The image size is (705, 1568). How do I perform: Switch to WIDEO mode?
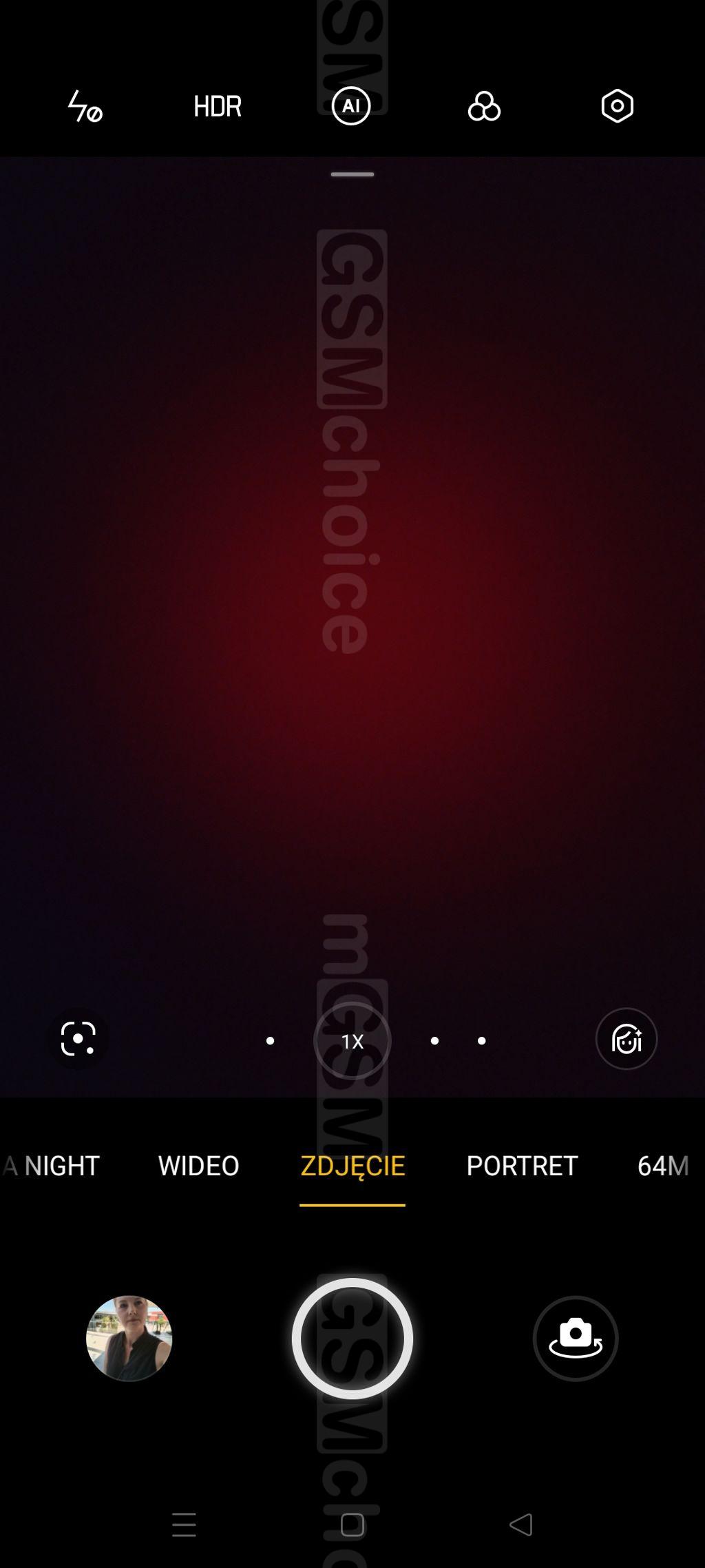pyautogui.click(x=198, y=1166)
